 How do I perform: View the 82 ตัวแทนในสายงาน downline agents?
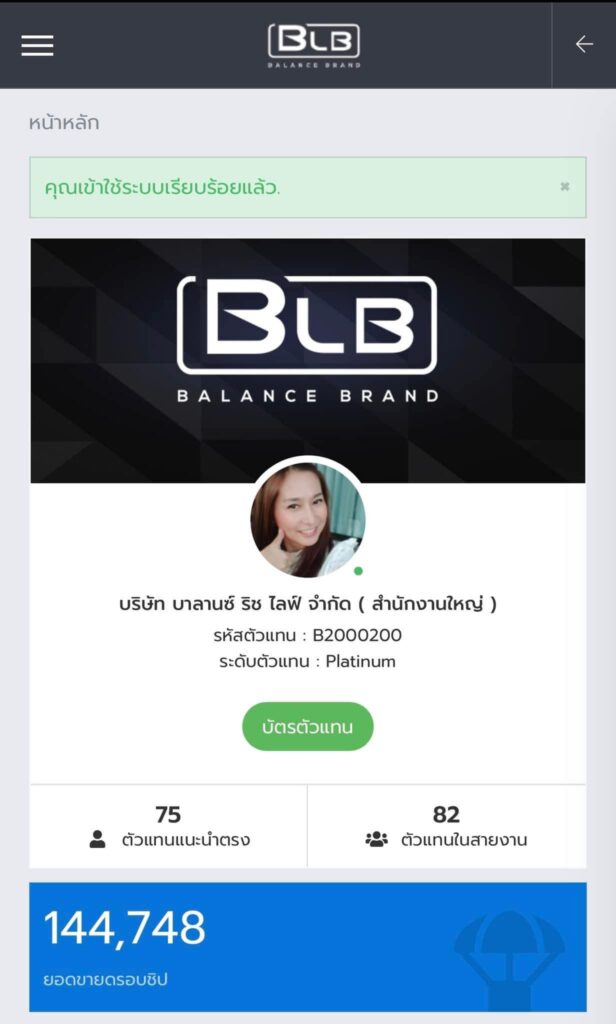(x=446, y=826)
